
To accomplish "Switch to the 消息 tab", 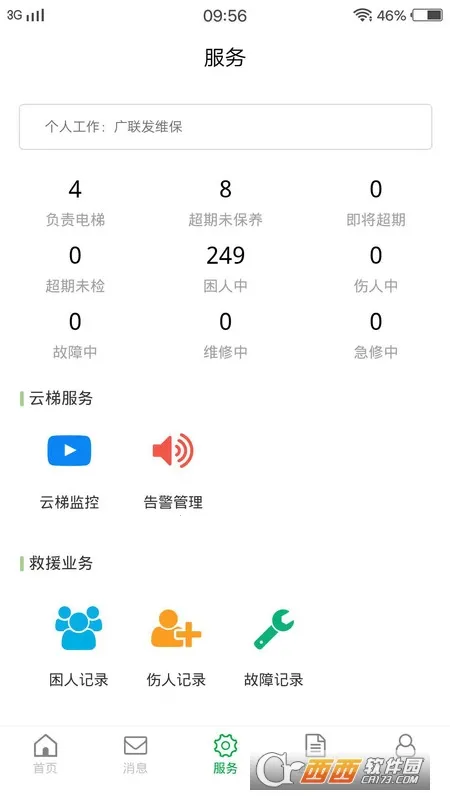I will click(x=135, y=754).
